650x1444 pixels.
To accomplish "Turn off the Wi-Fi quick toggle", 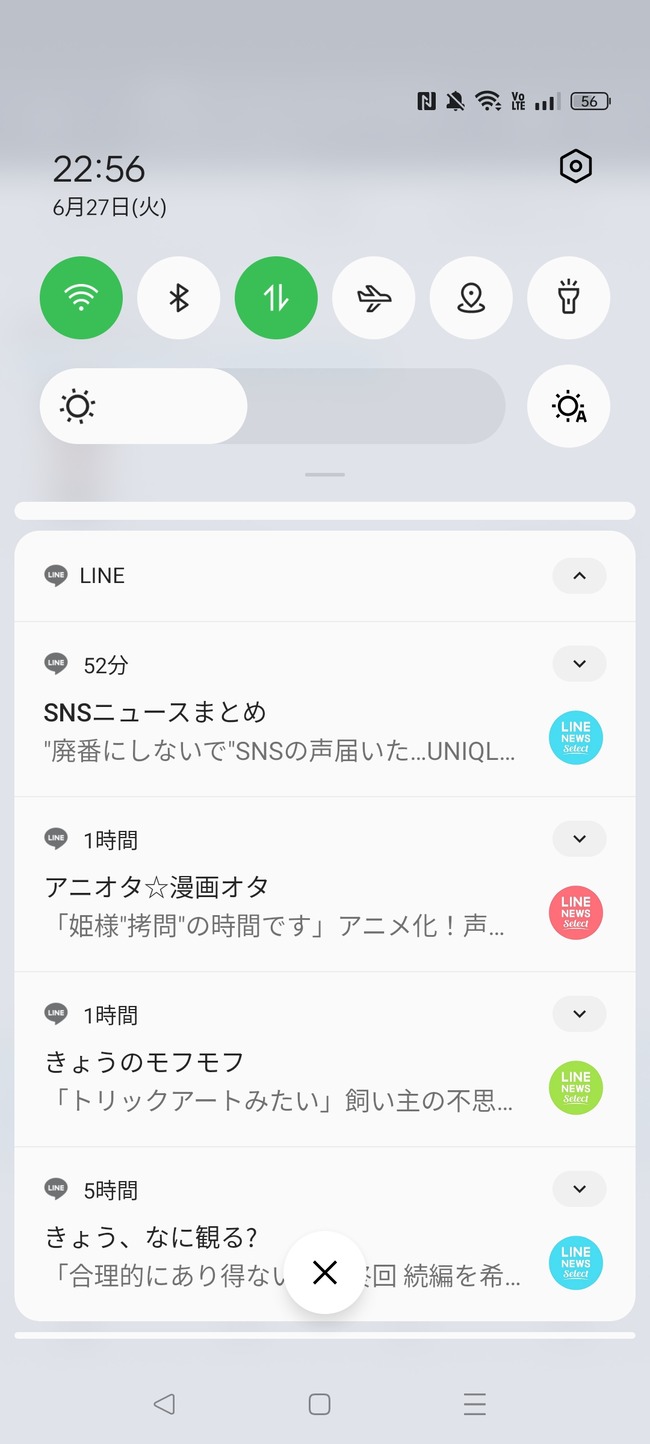I will [81, 298].
